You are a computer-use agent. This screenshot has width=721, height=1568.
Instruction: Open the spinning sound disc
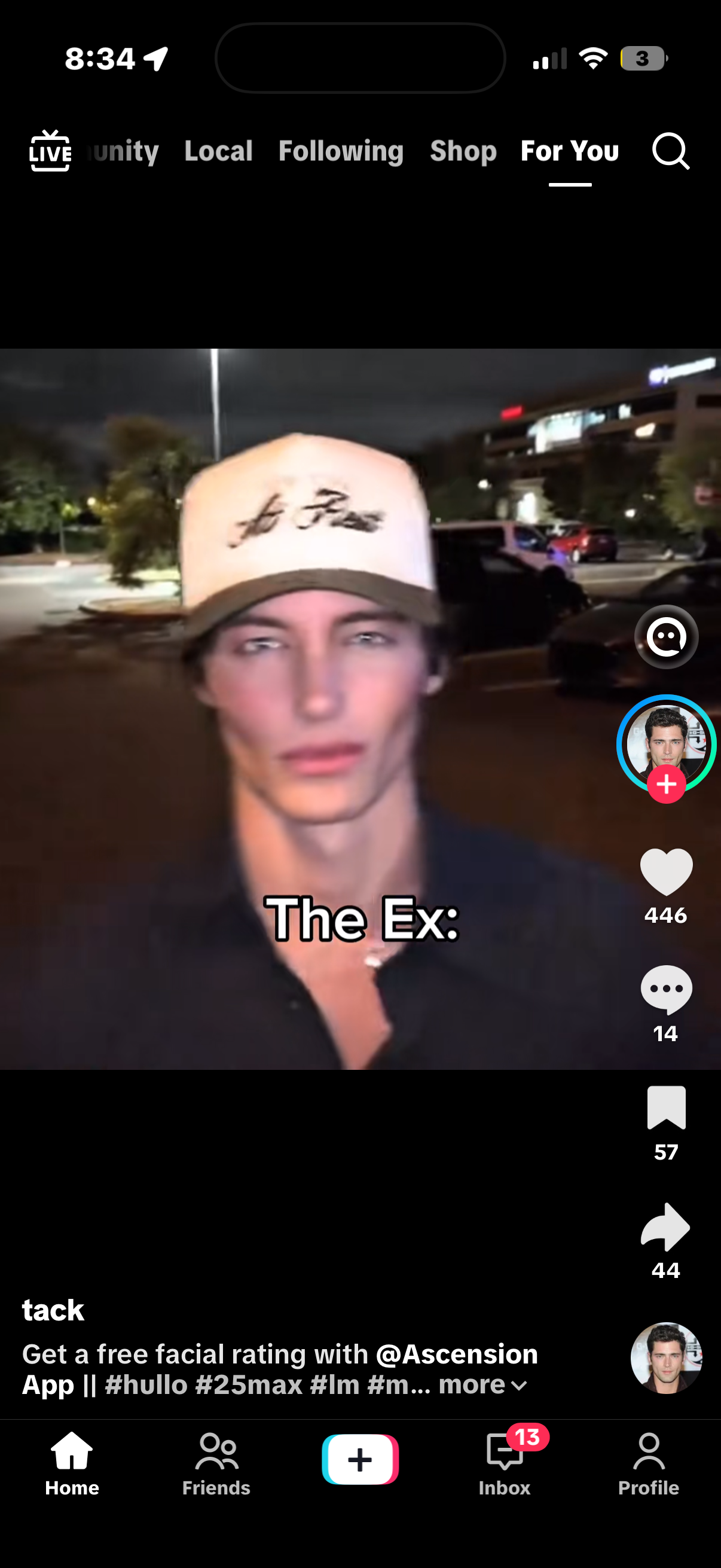point(666,1357)
